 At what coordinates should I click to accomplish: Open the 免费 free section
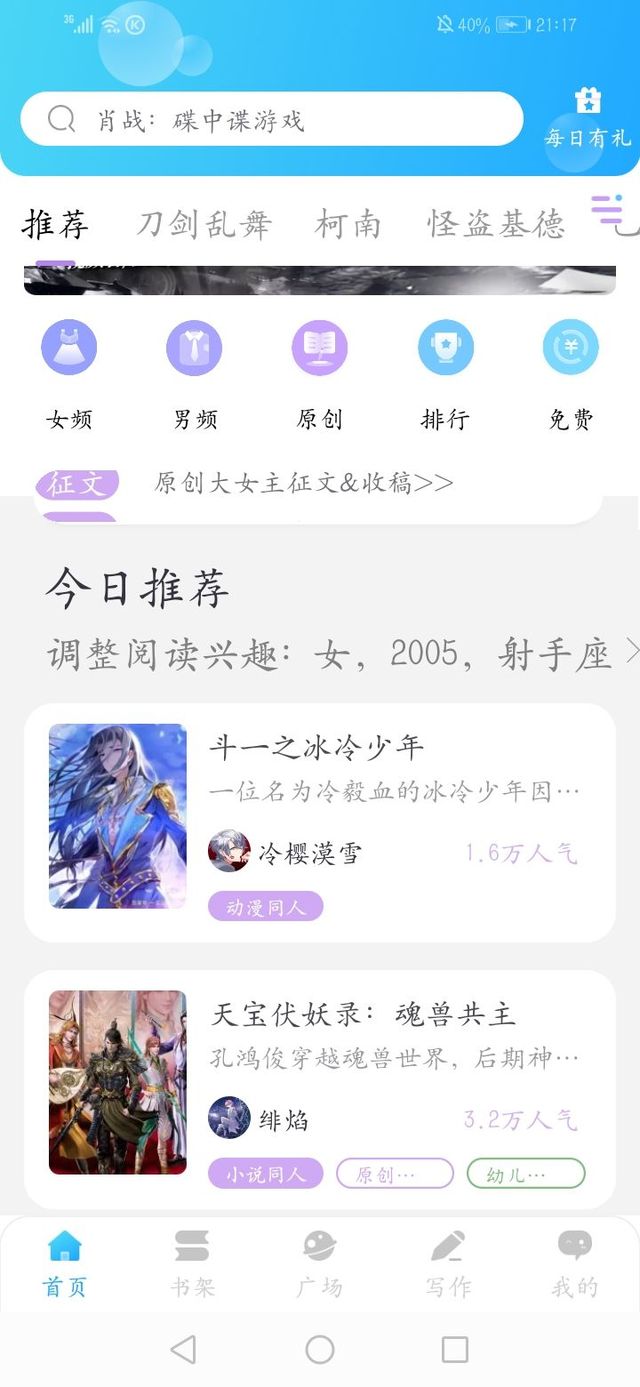[570, 370]
